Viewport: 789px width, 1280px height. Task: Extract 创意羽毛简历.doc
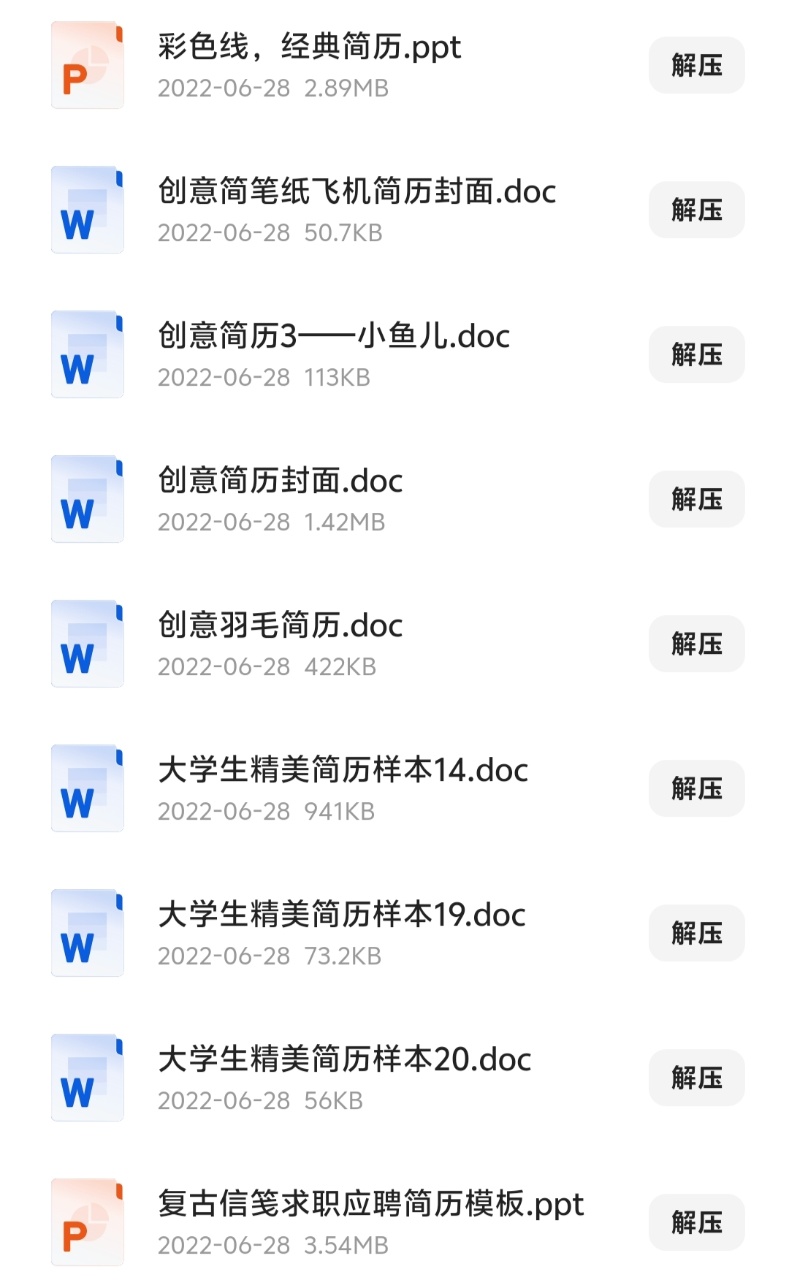696,643
